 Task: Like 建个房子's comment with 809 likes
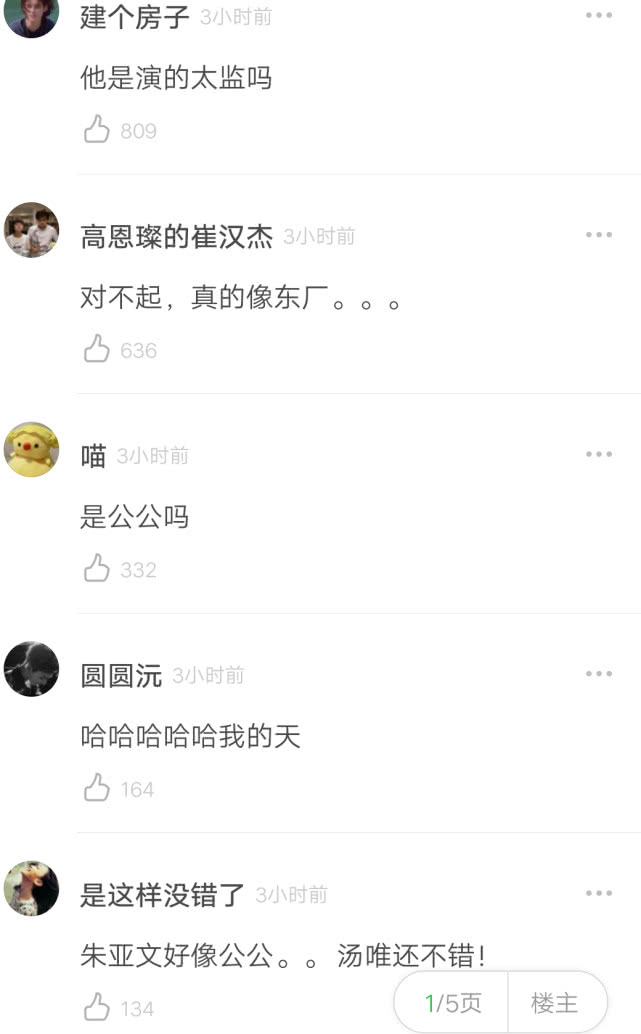pyautogui.click(x=97, y=130)
